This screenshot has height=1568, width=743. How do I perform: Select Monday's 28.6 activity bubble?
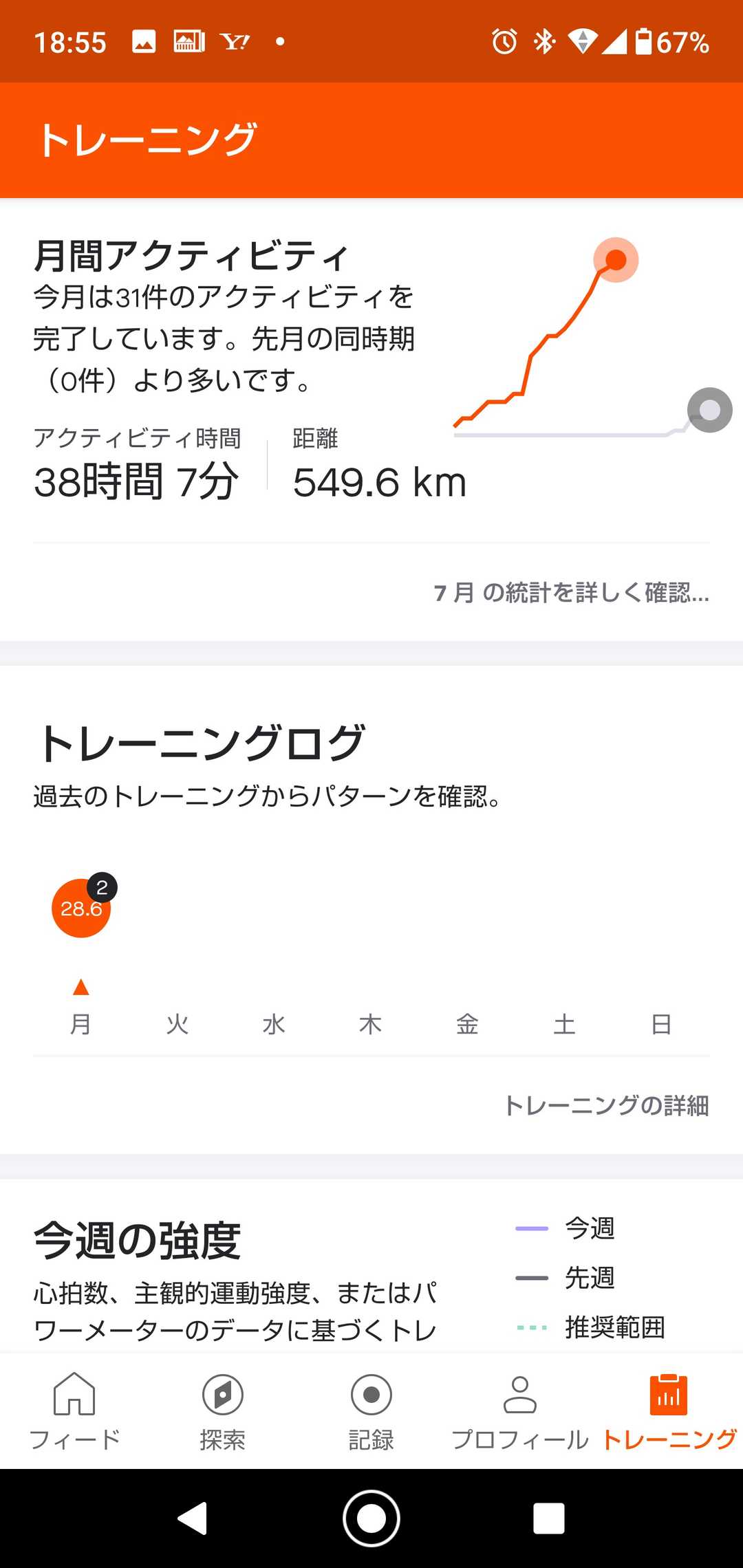(x=81, y=908)
